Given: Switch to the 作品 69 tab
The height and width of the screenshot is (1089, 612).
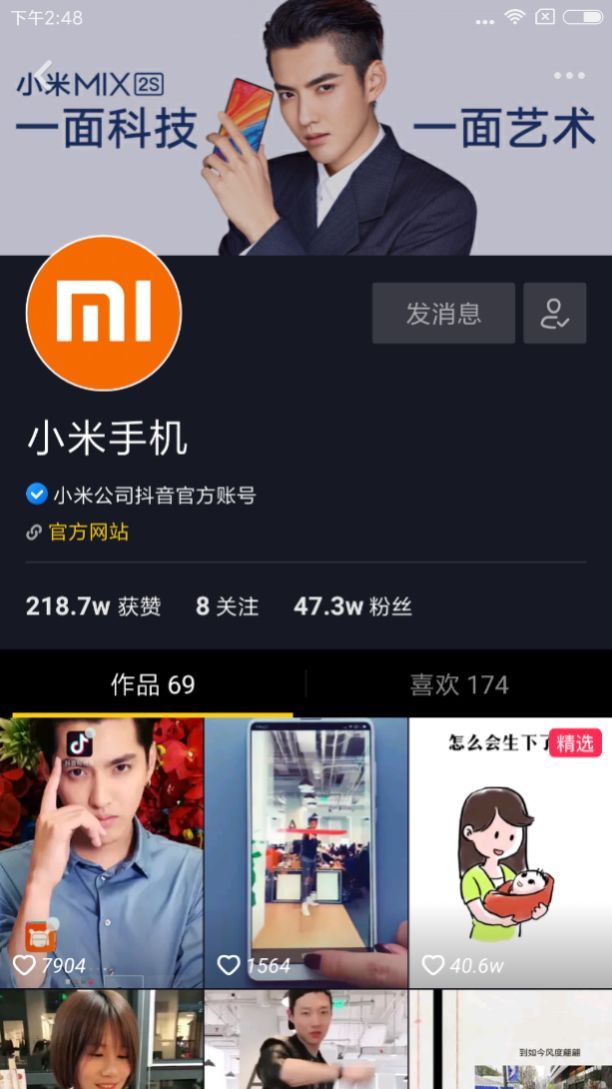Looking at the screenshot, I should (152, 685).
